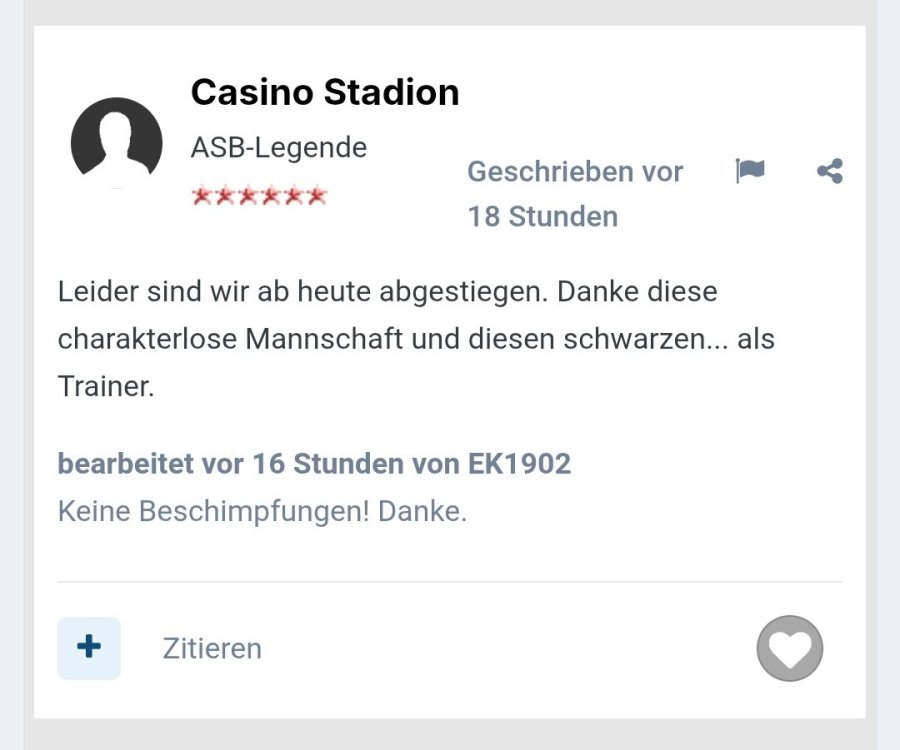Open Casino Stadion's profile avatar
The image size is (900, 750).
pyautogui.click(x=116, y=142)
